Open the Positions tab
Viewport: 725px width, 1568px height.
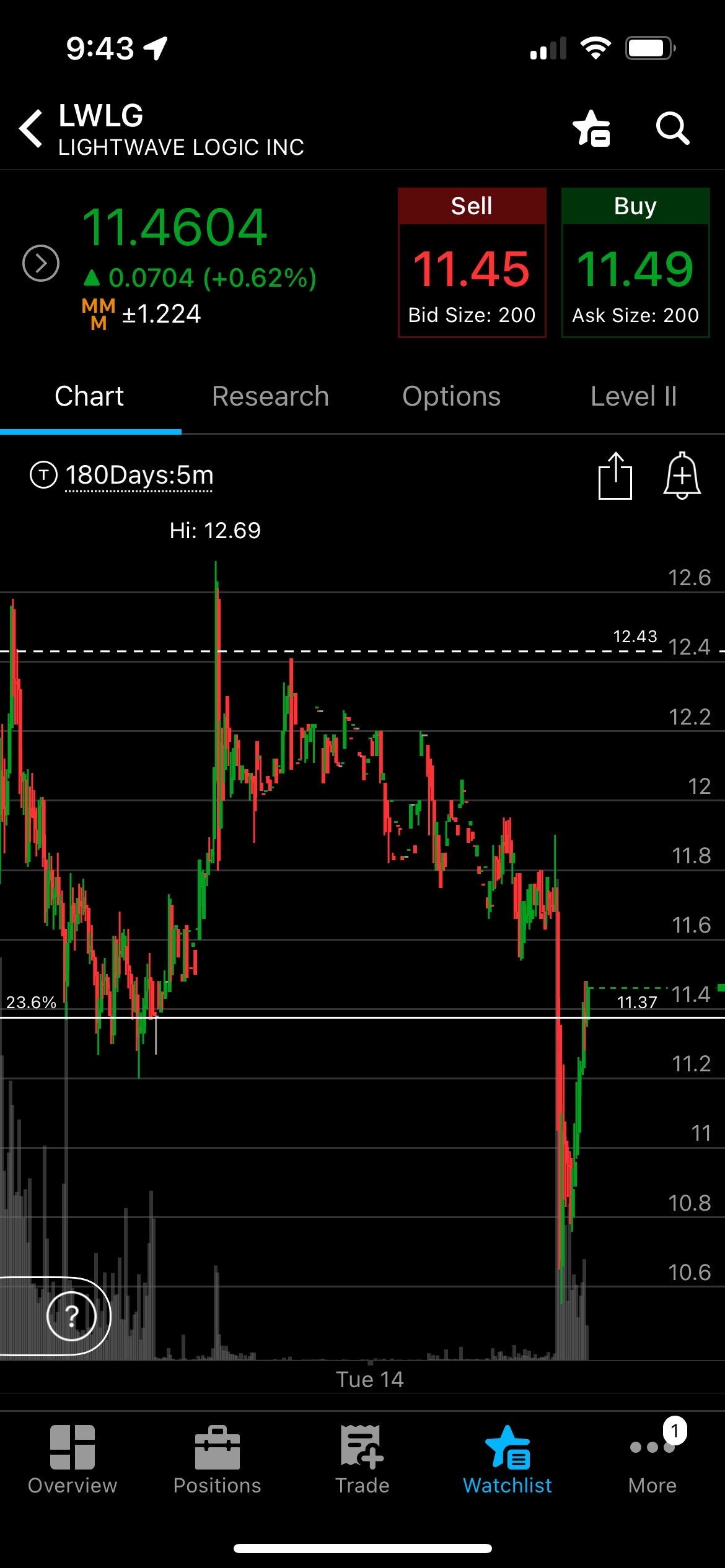click(217, 1460)
